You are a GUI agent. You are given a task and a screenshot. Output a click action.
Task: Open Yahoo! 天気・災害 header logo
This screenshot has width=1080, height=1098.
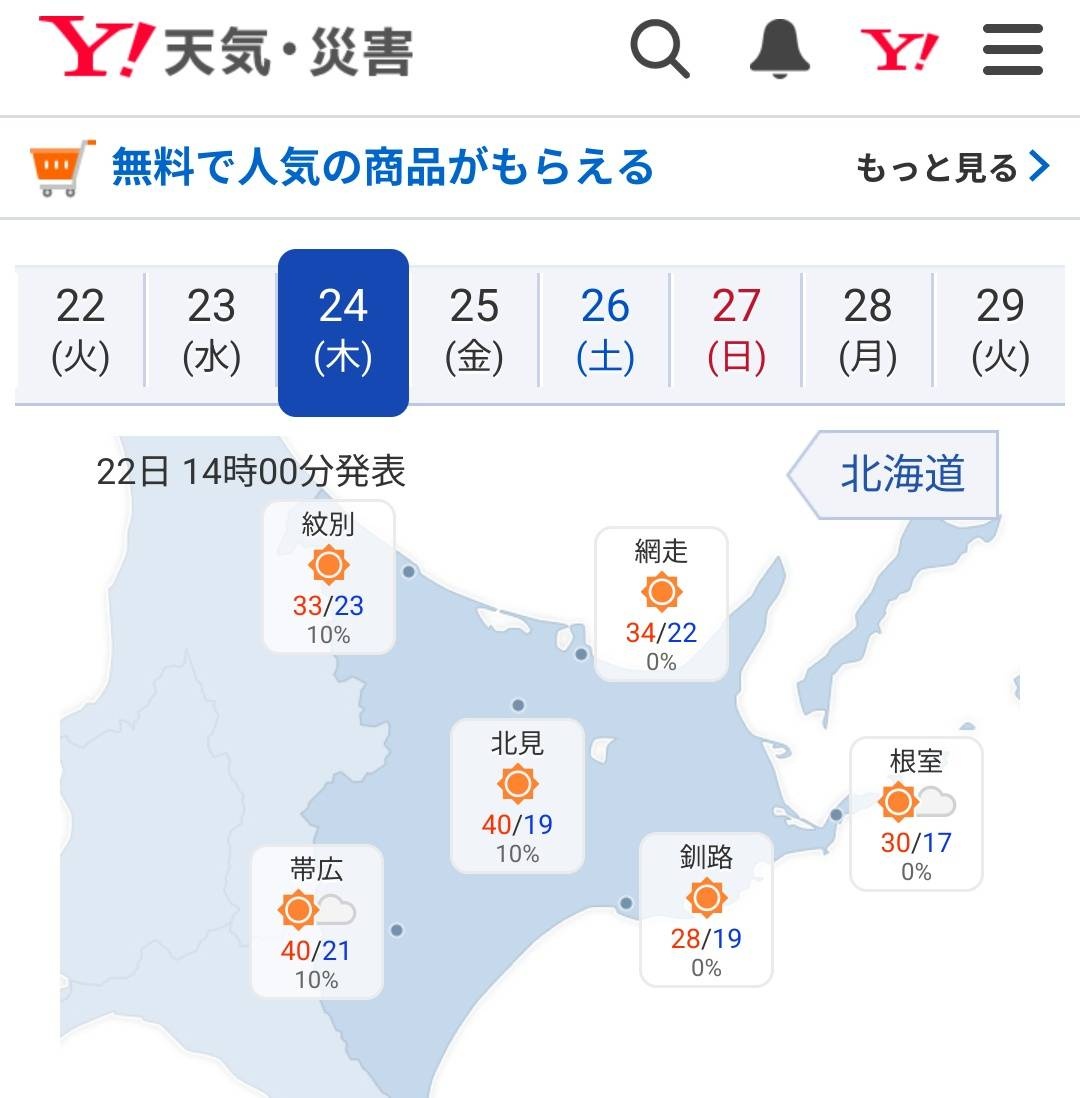click(x=226, y=50)
